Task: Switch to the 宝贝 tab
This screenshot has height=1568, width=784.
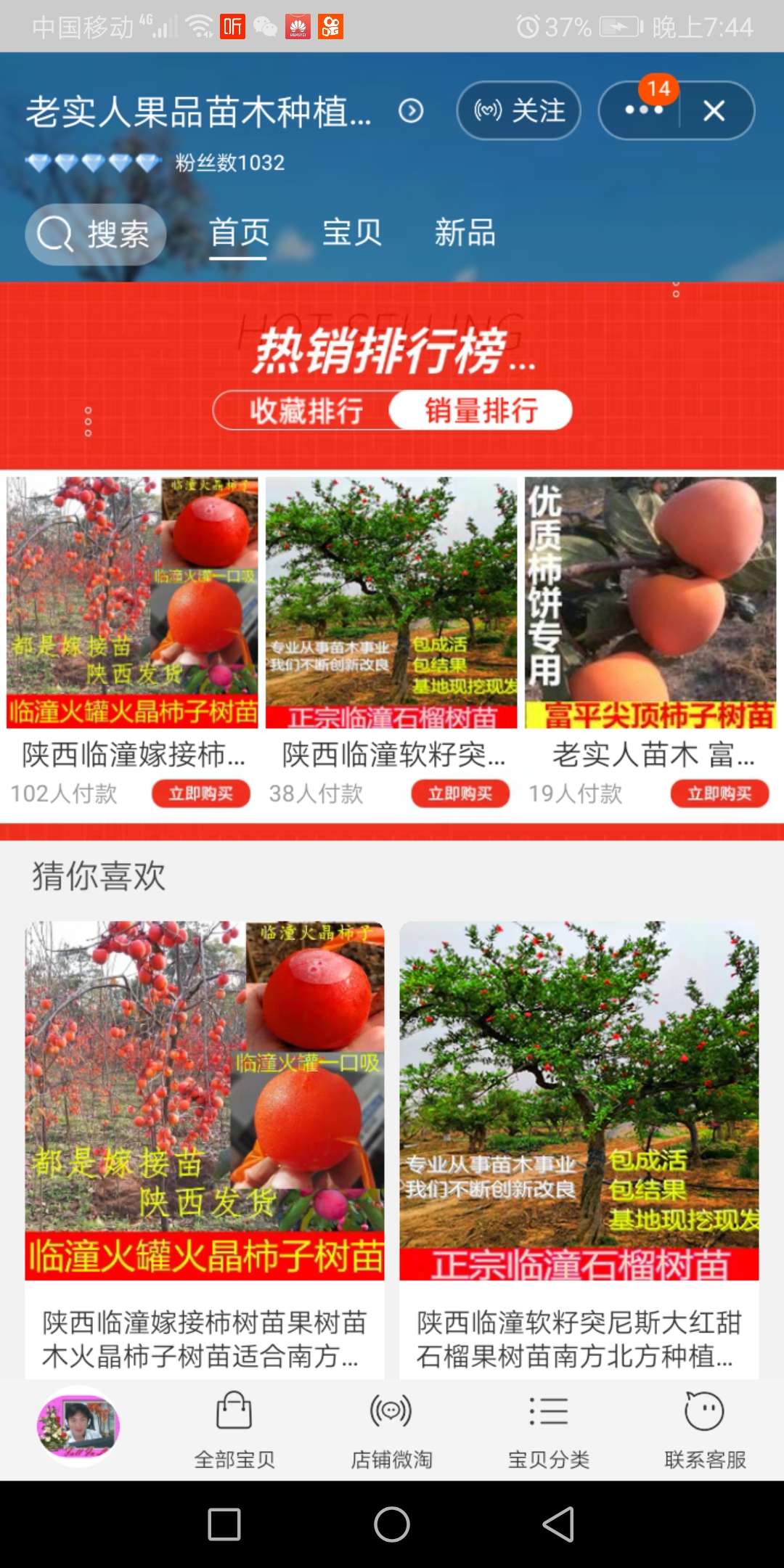Action: [x=352, y=233]
